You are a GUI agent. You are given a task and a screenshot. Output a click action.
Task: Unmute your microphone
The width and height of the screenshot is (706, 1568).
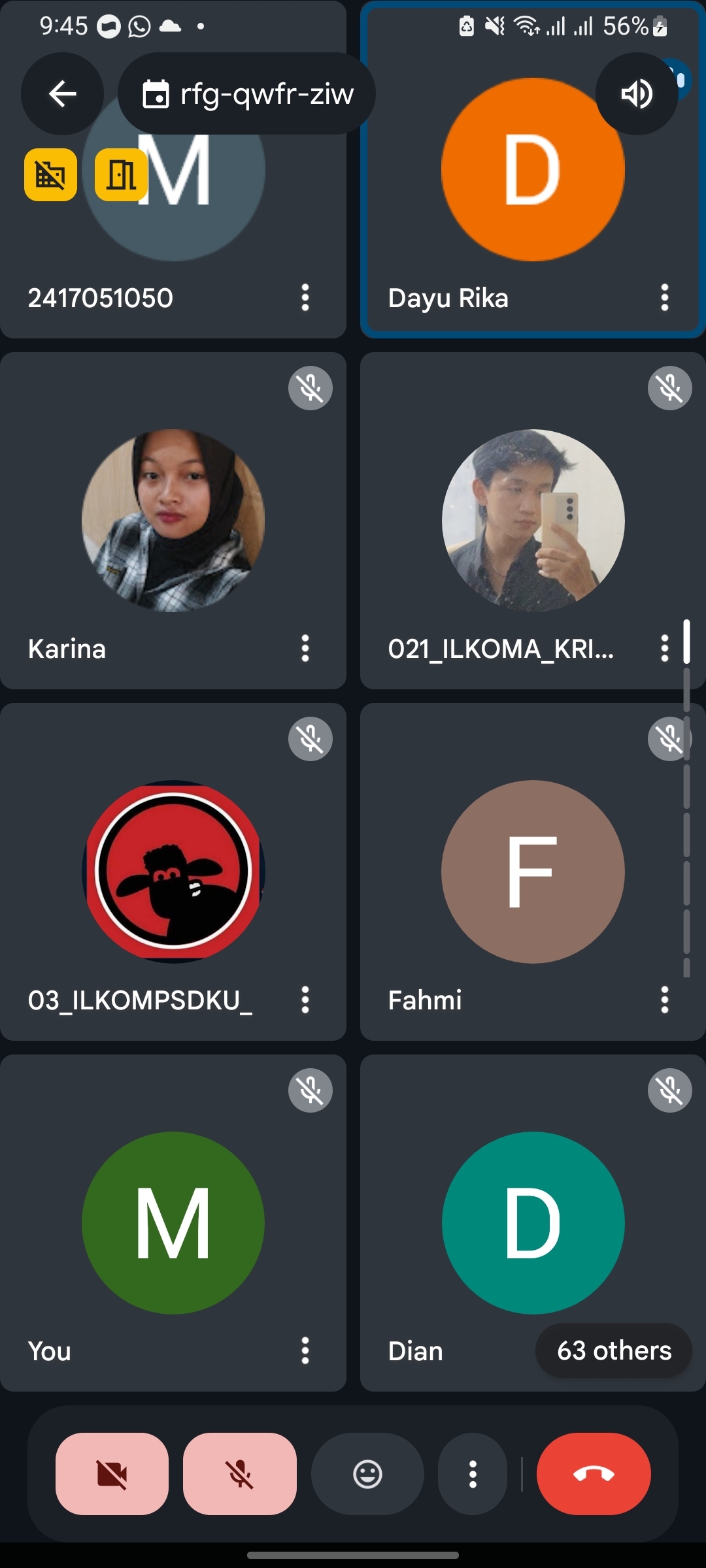[x=240, y=1474]
